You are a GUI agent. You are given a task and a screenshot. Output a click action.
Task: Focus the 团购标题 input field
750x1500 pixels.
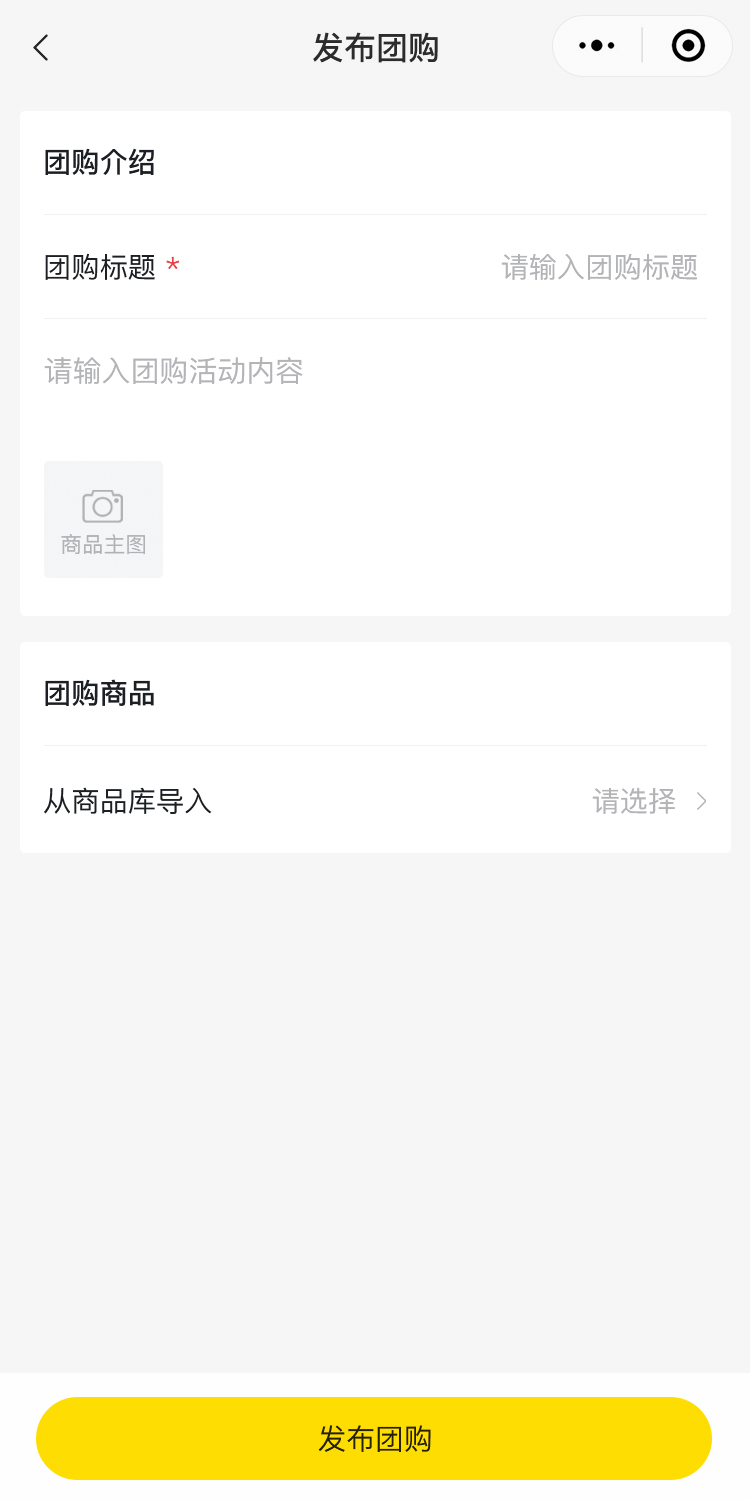click(x=598, y=267)
